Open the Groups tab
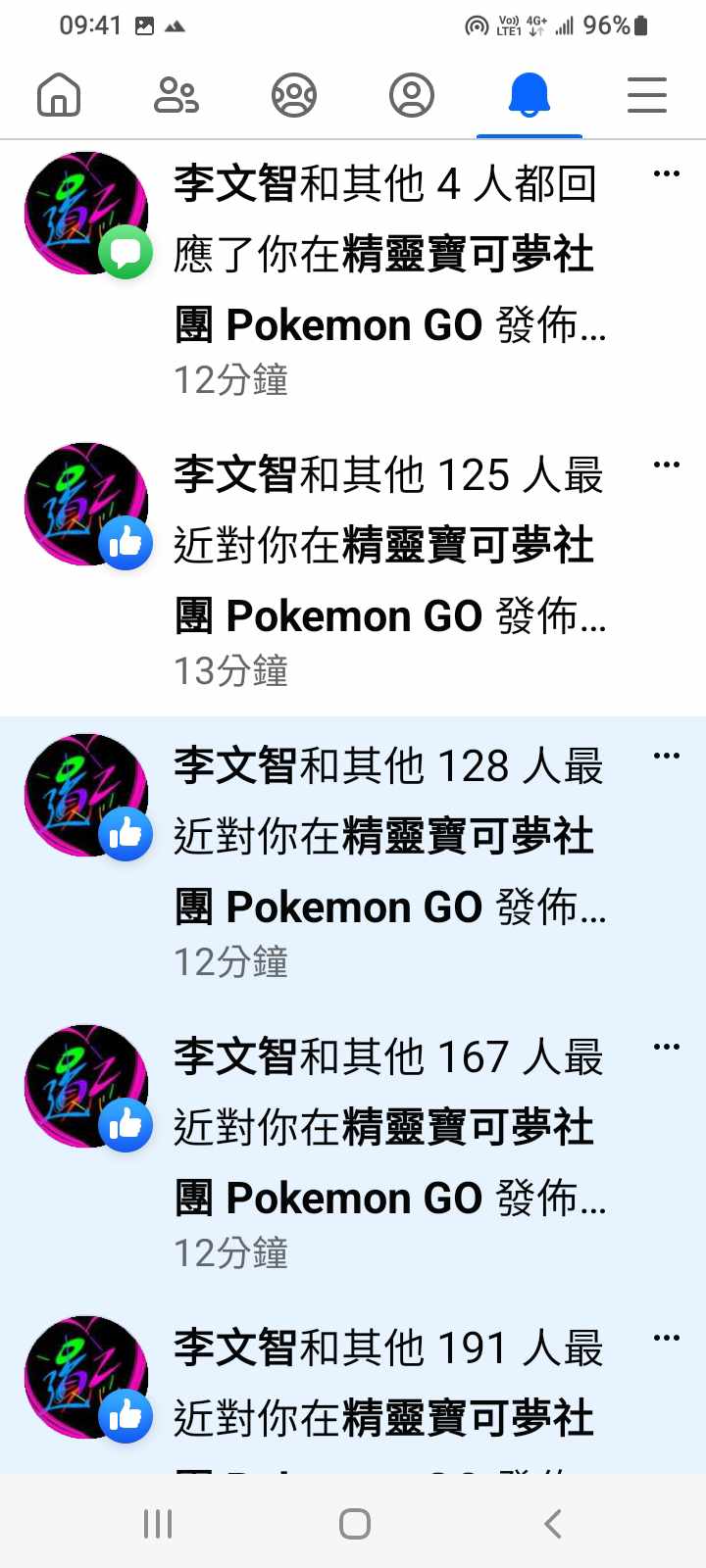706x1568 pixels. point(294,96)
